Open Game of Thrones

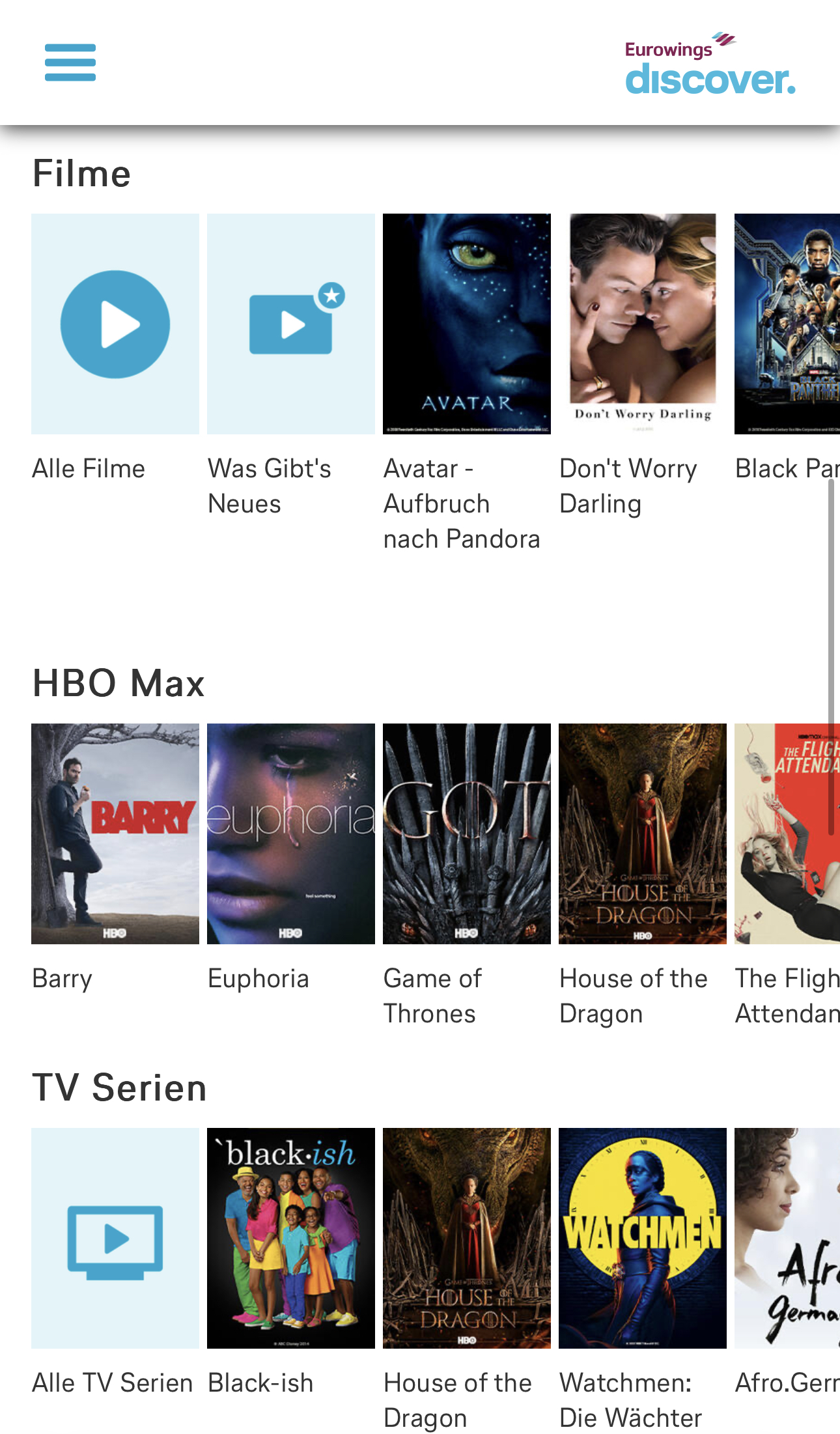coord(466,834)
